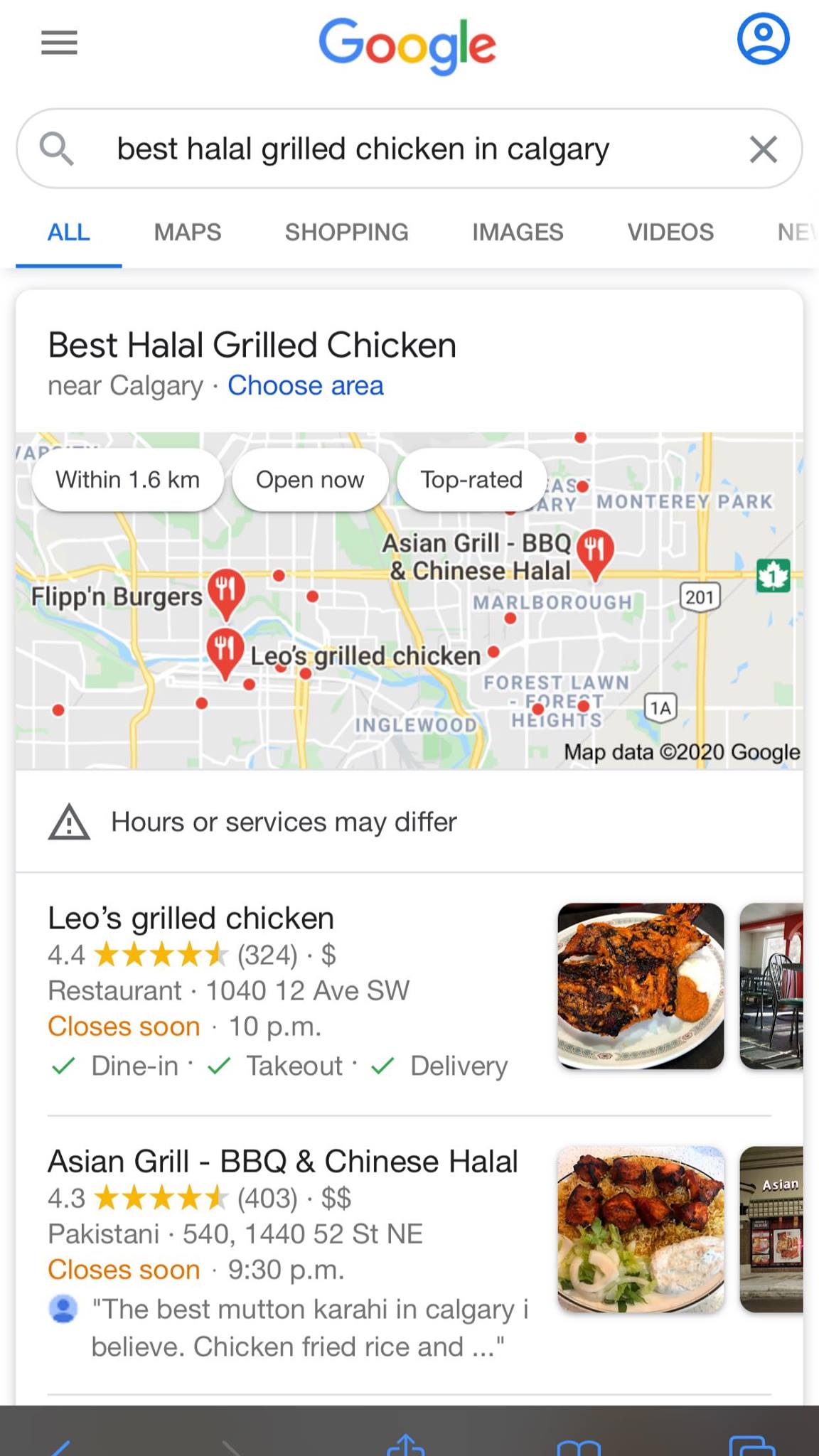Clear the search query text
Screen dimensions: 819x1456
763,149
